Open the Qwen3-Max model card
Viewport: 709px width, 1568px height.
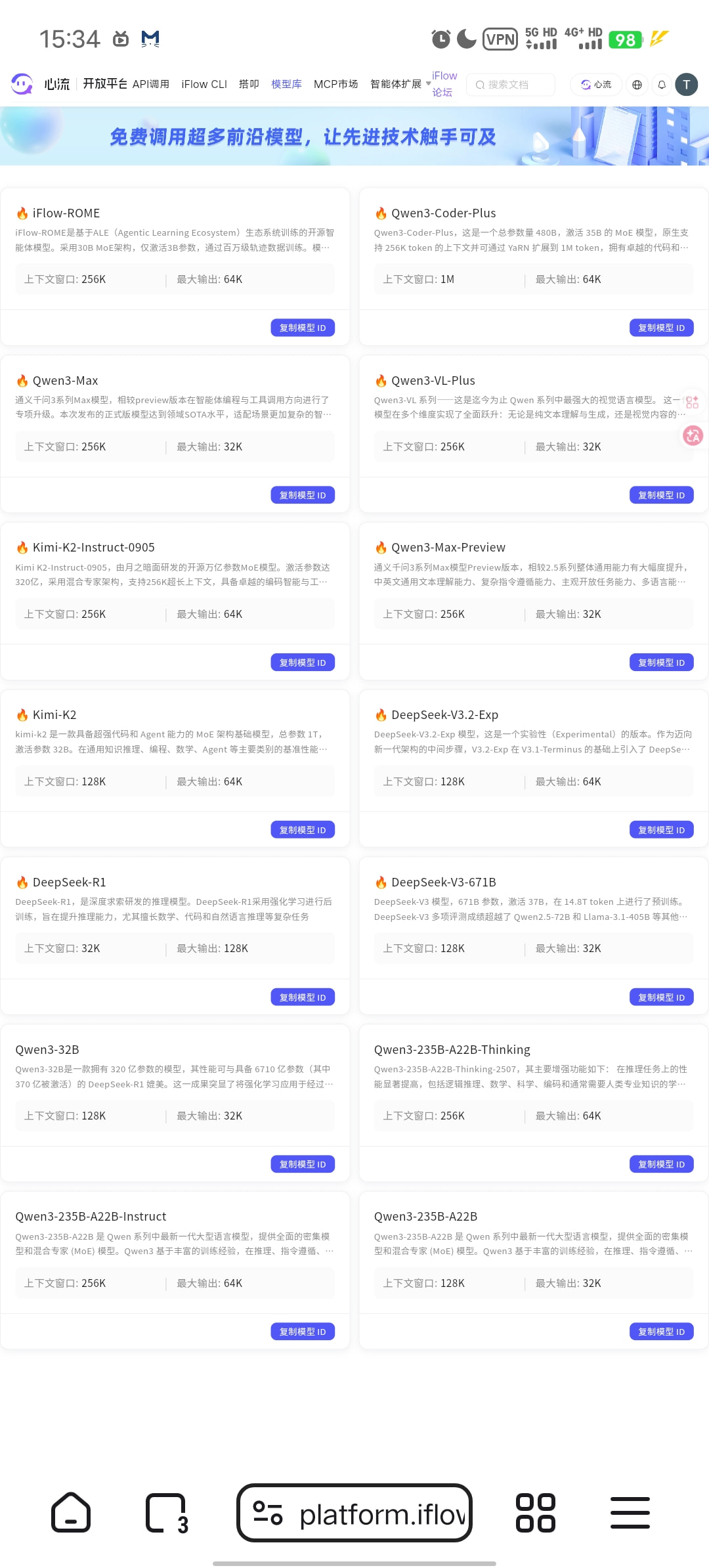[x=66, y=381]
